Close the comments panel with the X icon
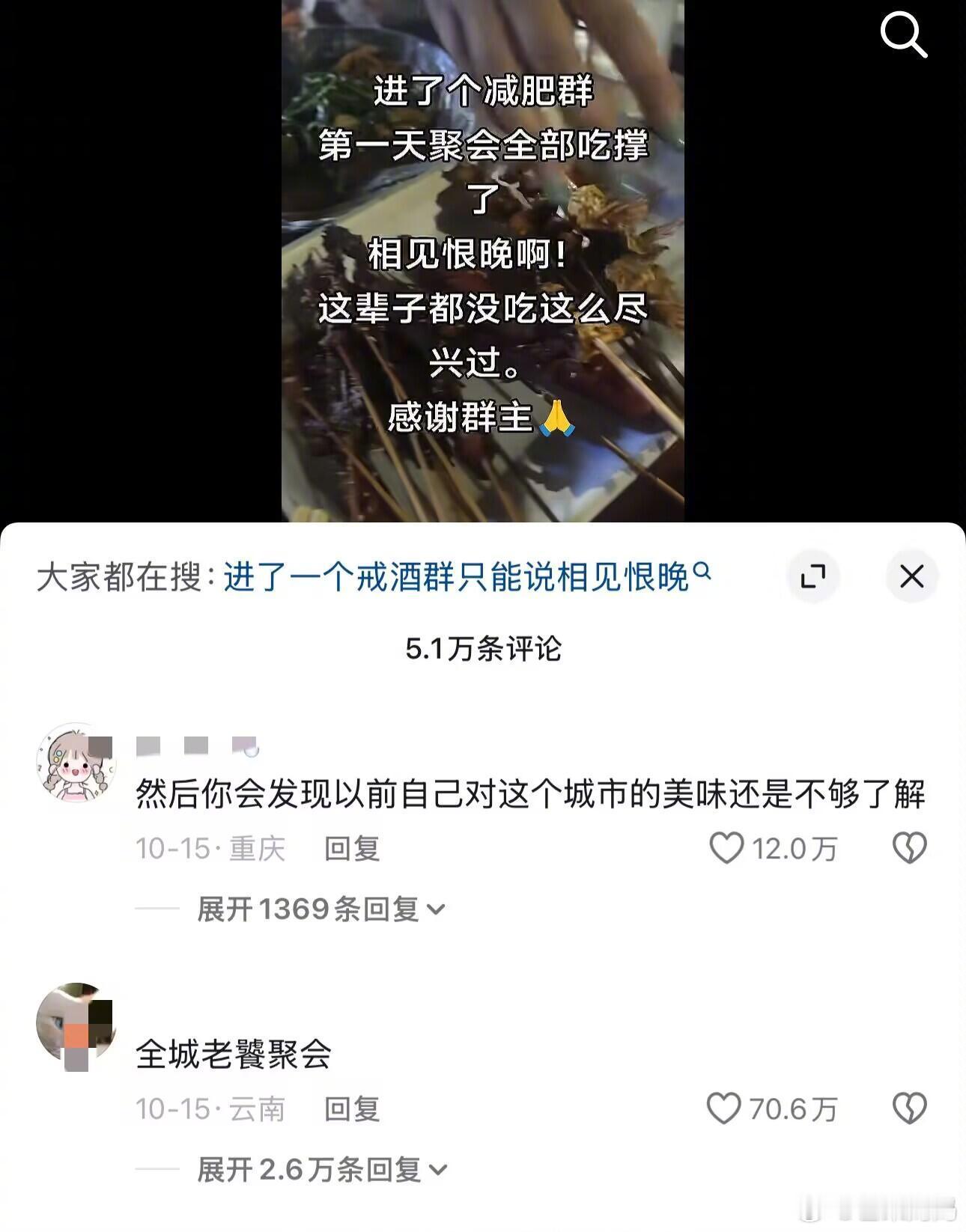The height and width of the screenshot is (1232, 966). coord(912,577)
